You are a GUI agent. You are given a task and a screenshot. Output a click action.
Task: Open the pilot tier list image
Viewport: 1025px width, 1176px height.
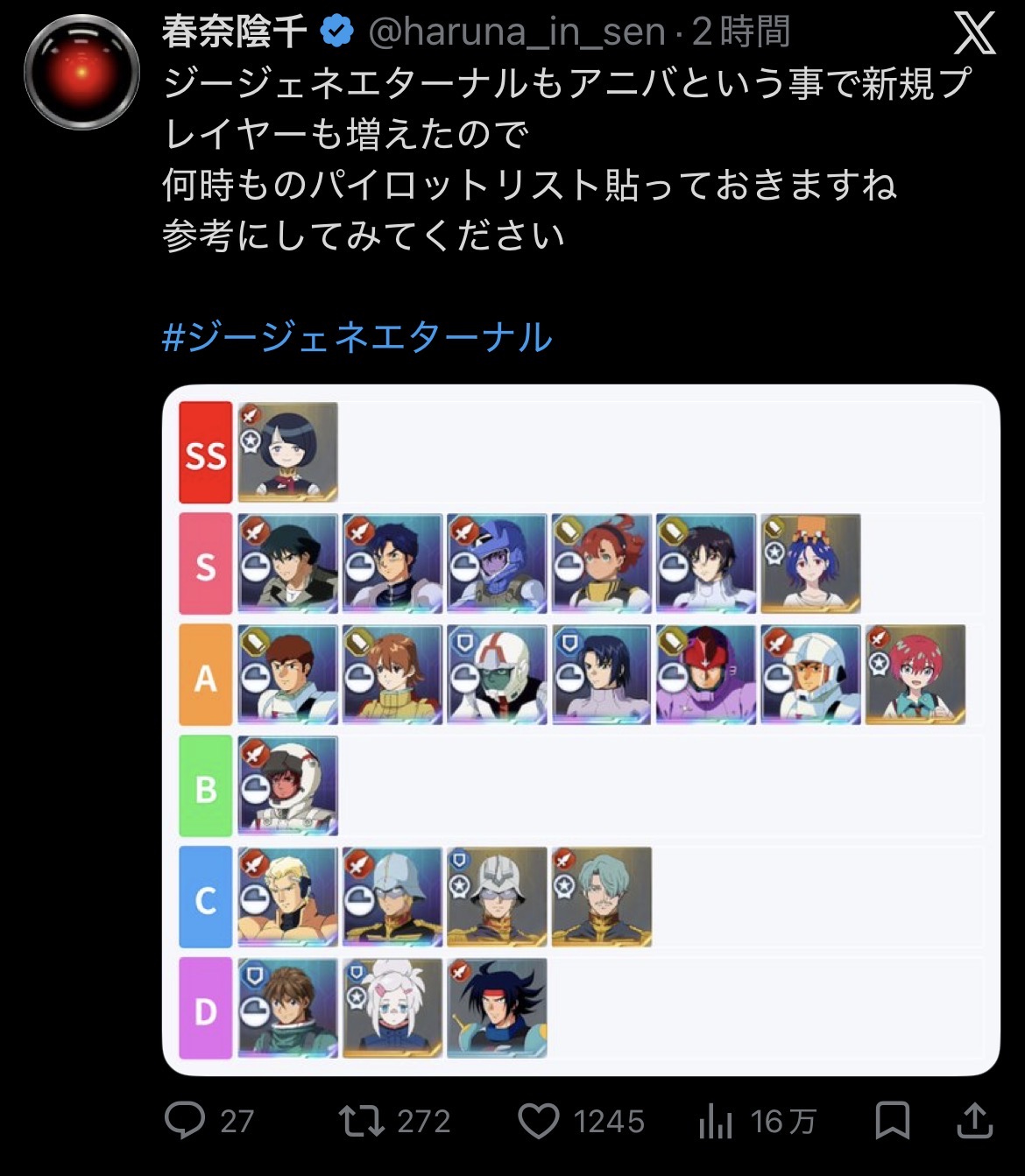[580, 729]
